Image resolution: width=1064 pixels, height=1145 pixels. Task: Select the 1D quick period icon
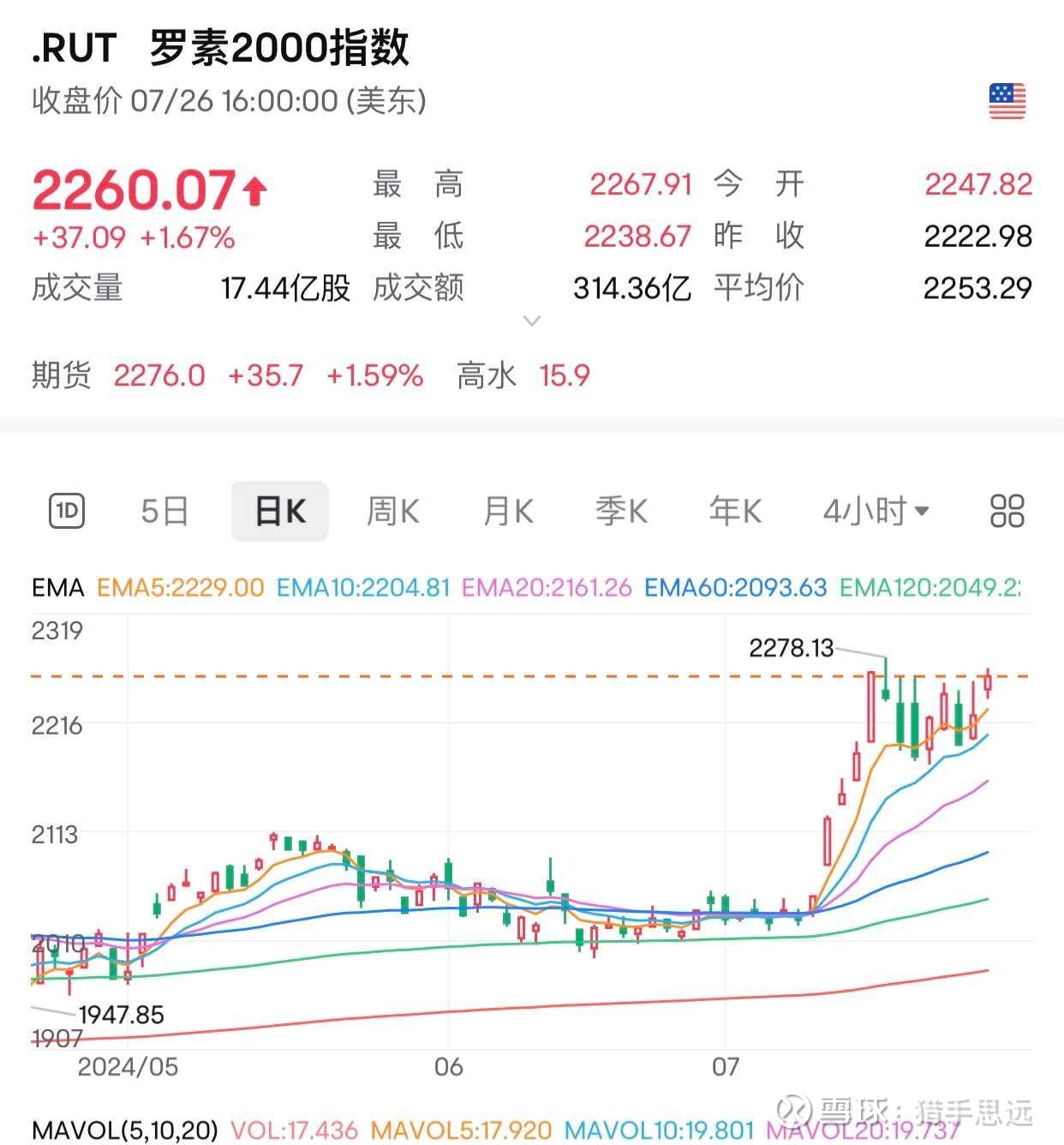(x=65, y=510)
